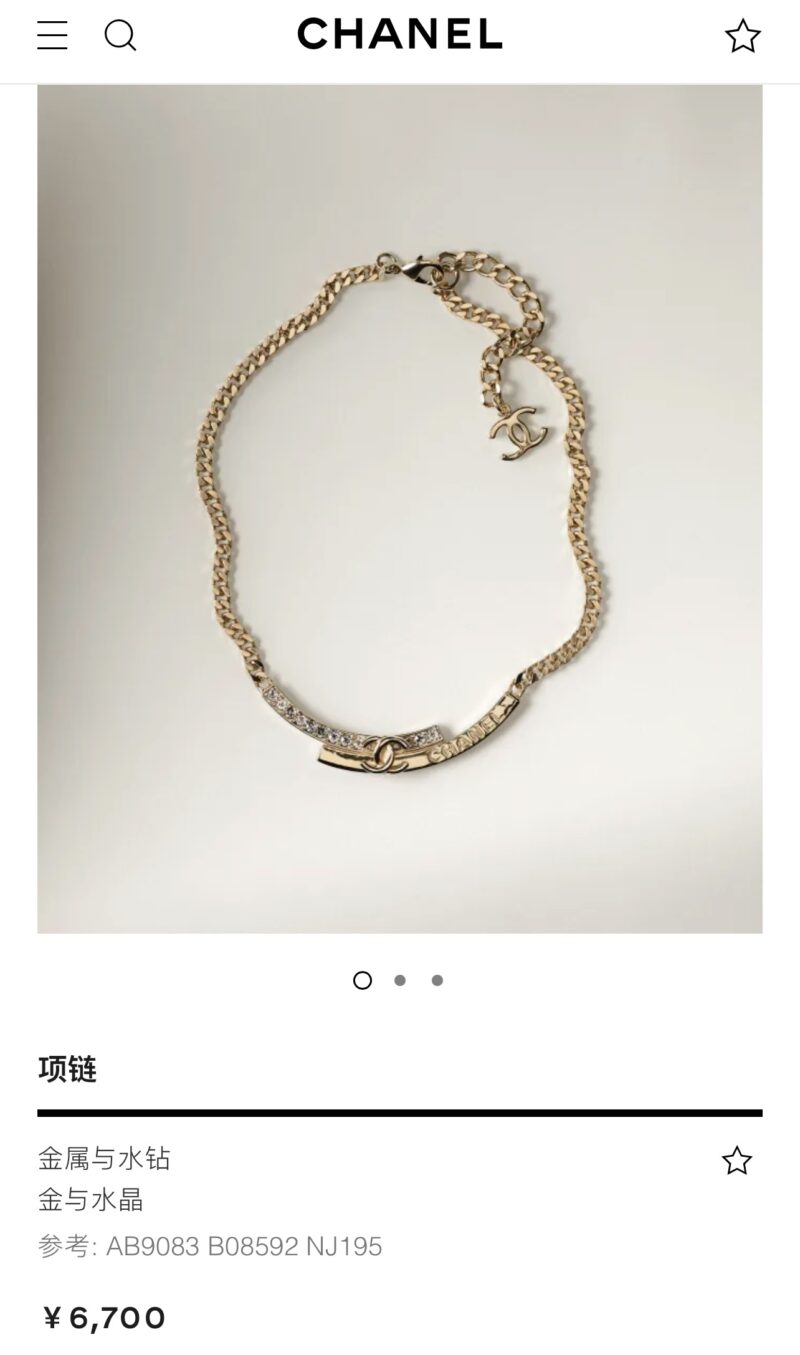Open the hamburger menu

52,36
